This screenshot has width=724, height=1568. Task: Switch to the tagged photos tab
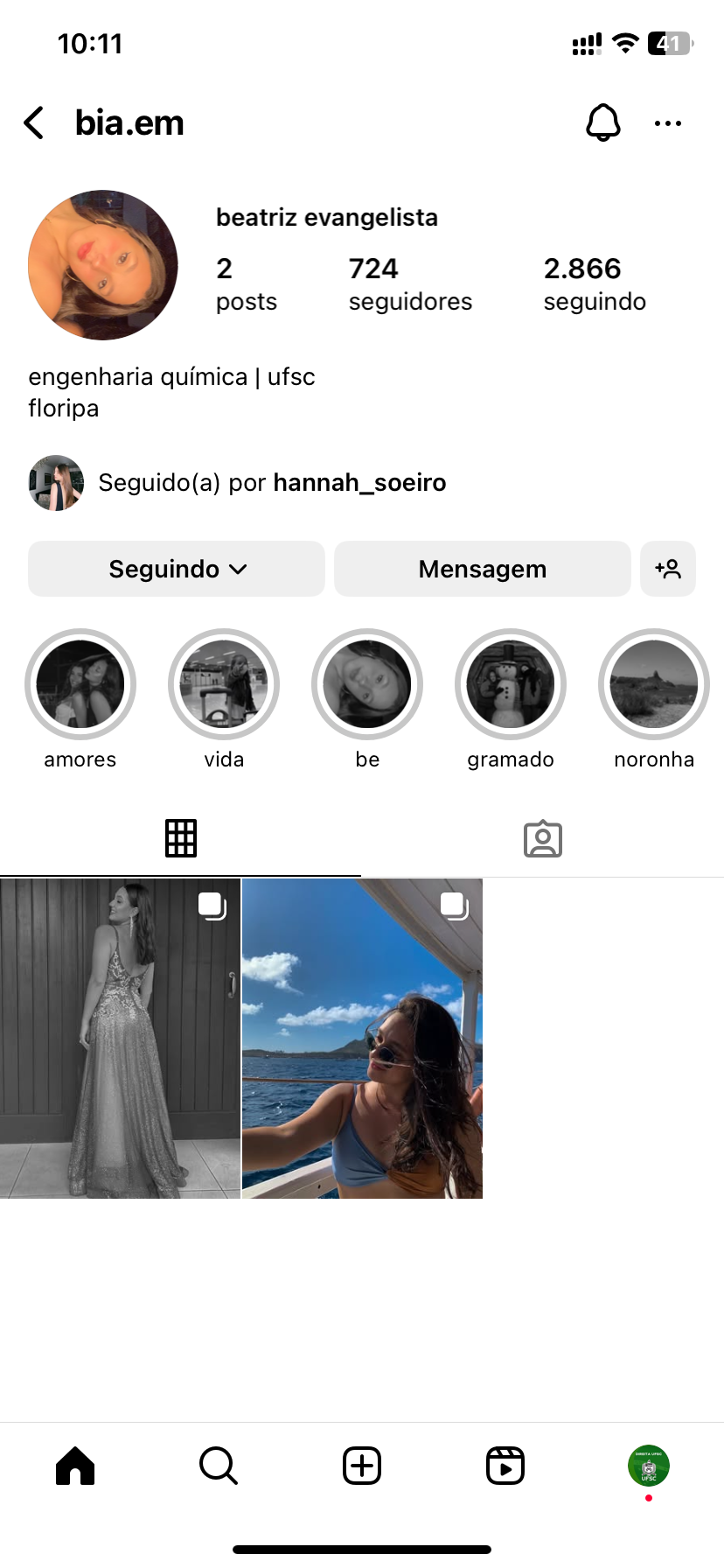pyautogui.click(x=542, y=838)
